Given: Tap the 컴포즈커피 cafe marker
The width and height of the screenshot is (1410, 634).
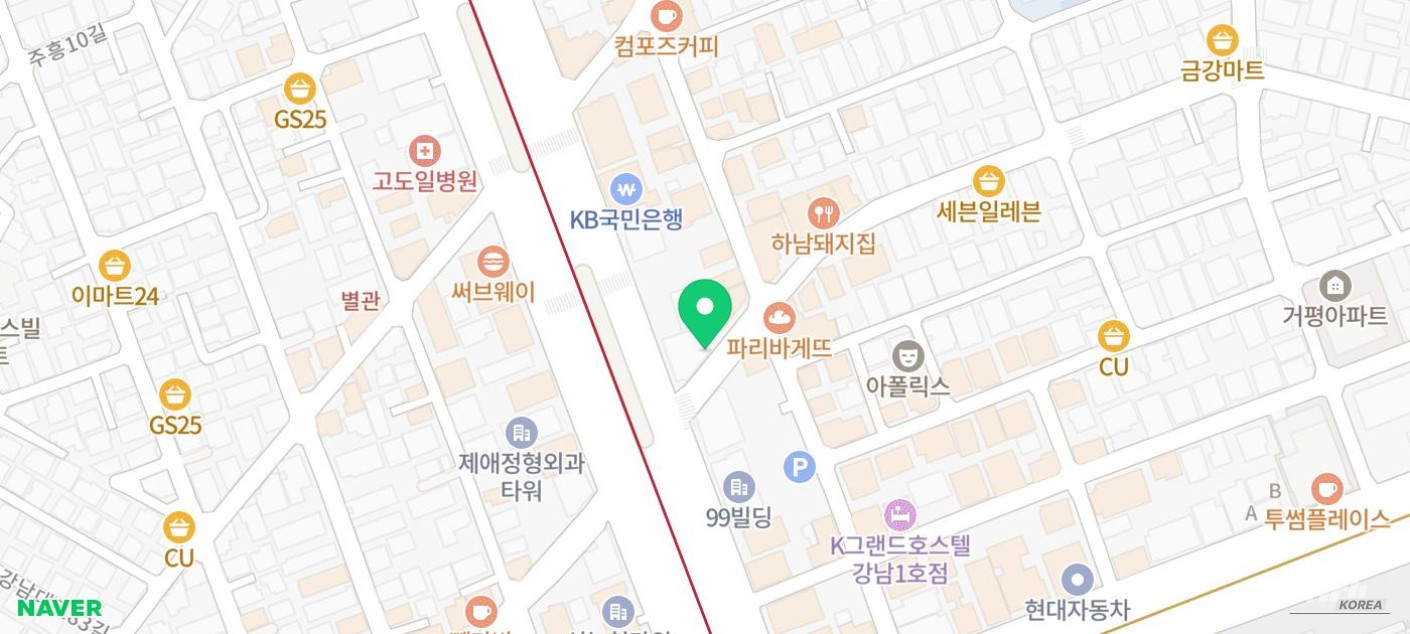Looking at the screenshot, I should (x=666, y=17).
